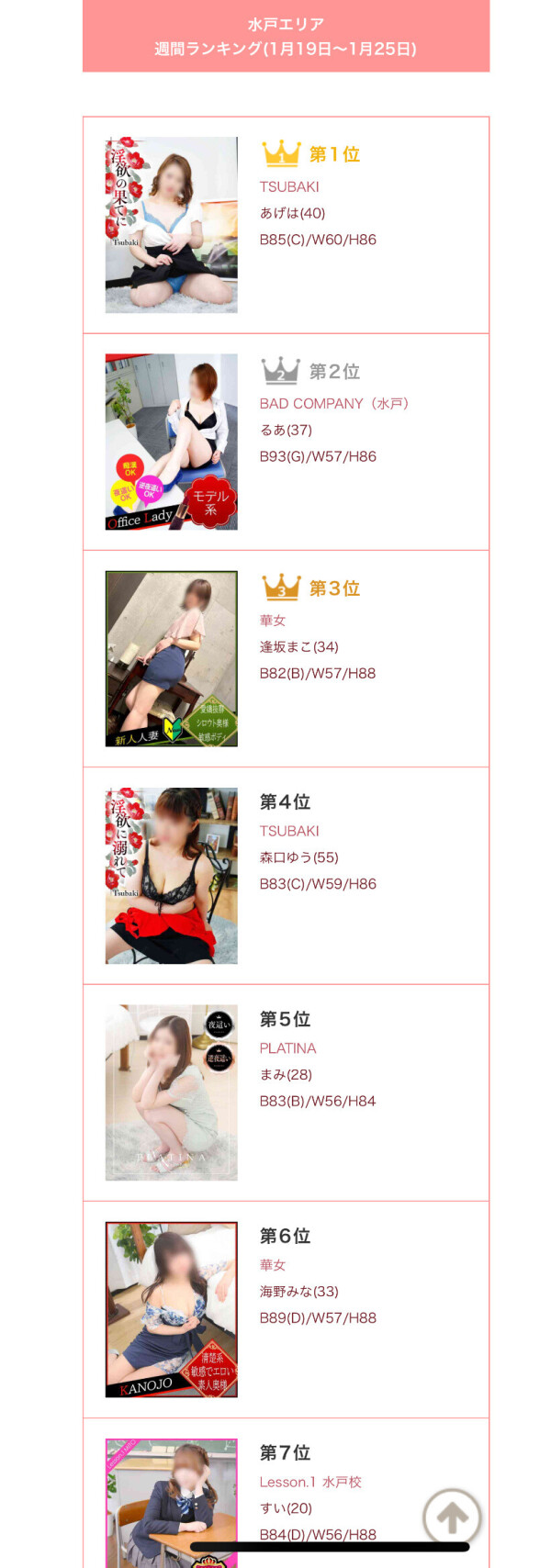Open the PLATINA shop link
Screen dimensions: 551x1568
pyautogui.click(x=287, y=1047)
